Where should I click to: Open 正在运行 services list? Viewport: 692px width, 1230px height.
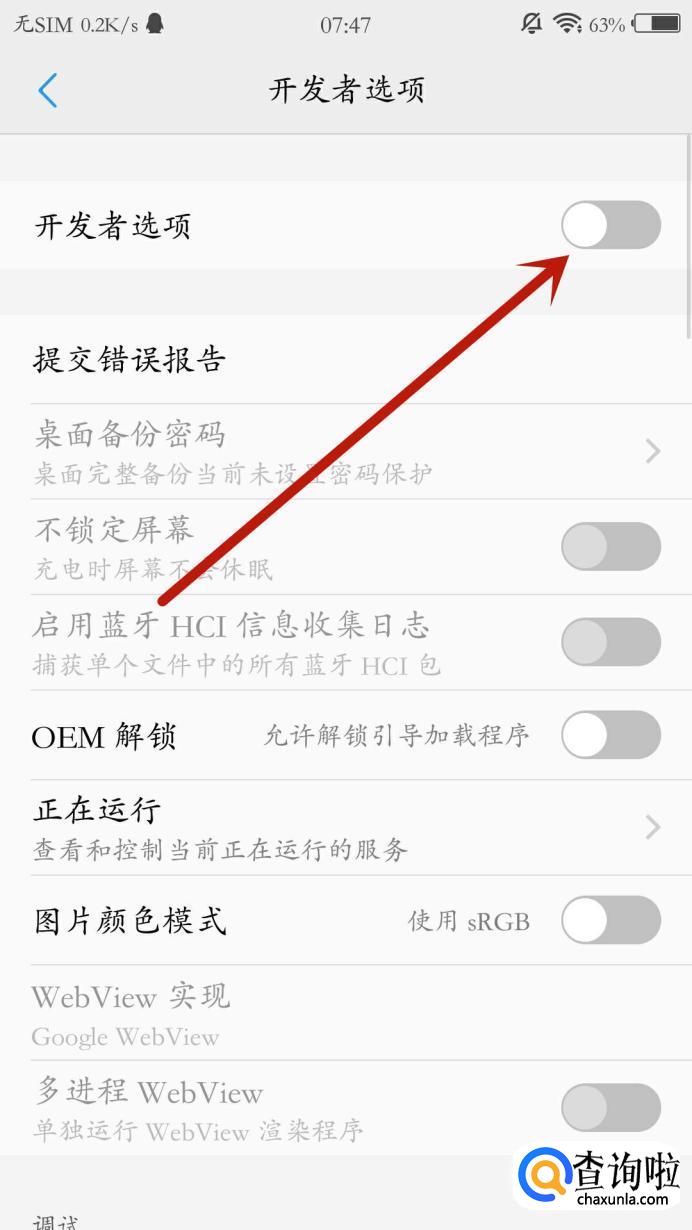coord(345,827)
